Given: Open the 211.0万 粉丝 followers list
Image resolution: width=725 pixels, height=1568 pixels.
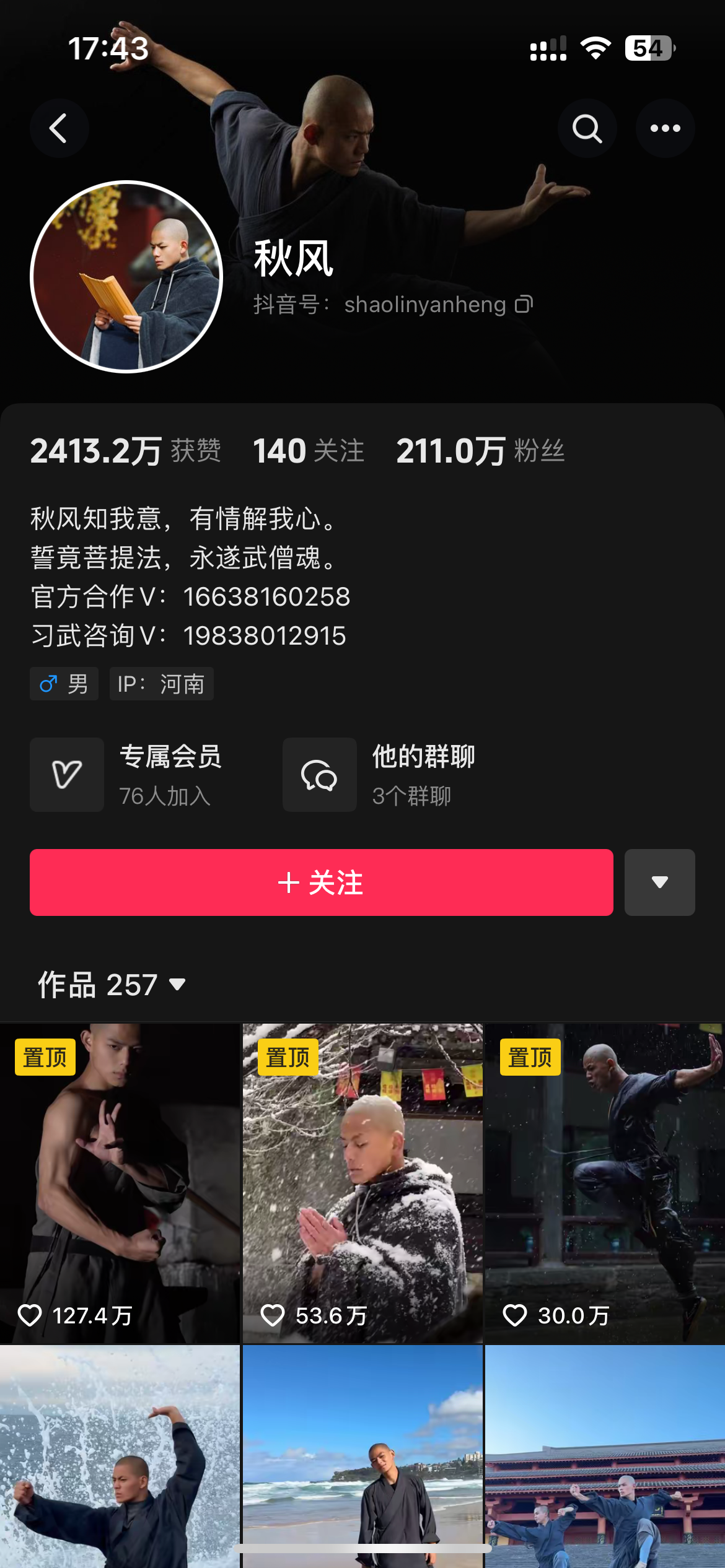Looking at the screenshot, I should coord(480,450).
